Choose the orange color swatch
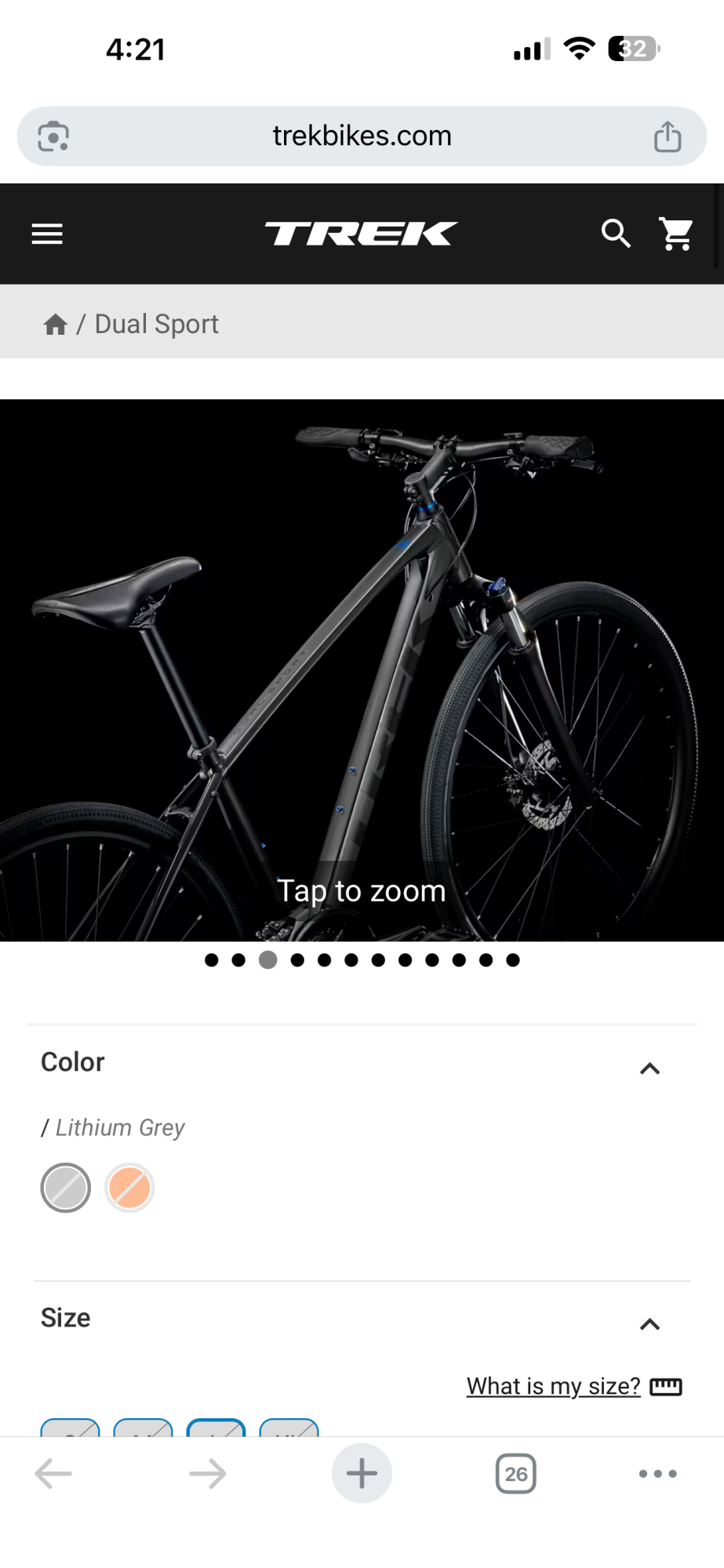The image size is (724, 1568). [x=129, y=1188]
